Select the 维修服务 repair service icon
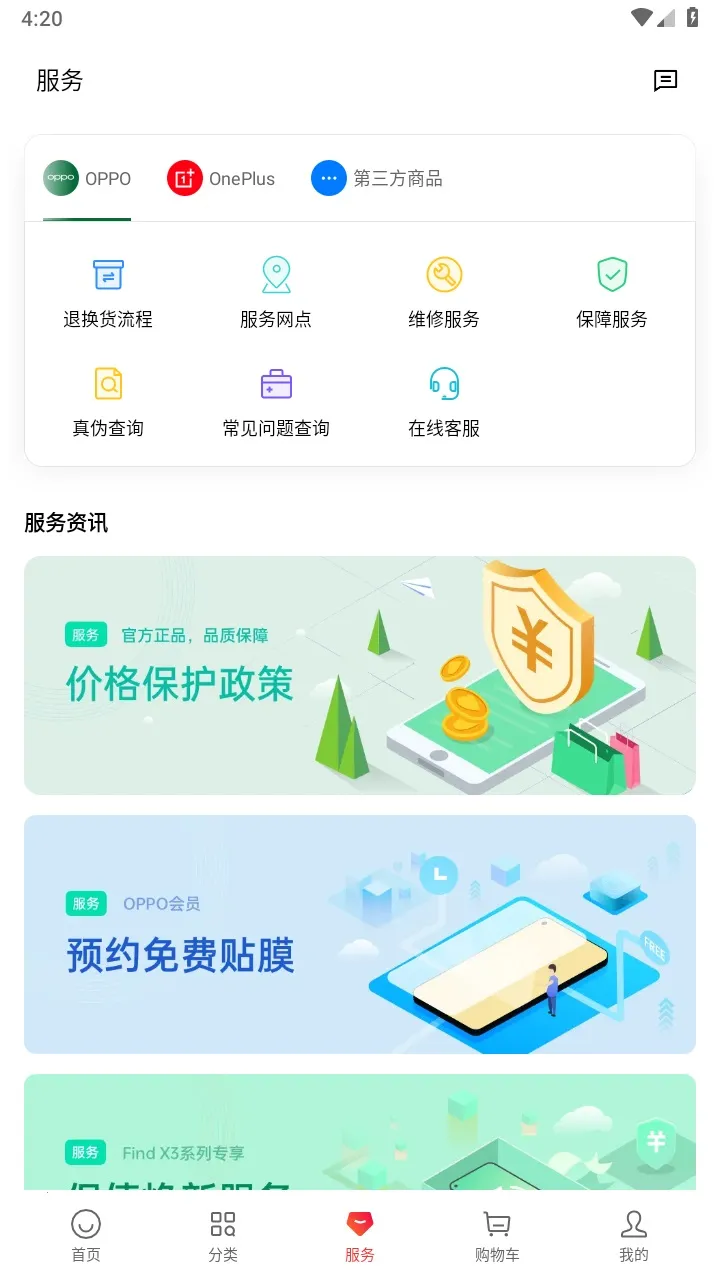 click(x=444, y=290)
